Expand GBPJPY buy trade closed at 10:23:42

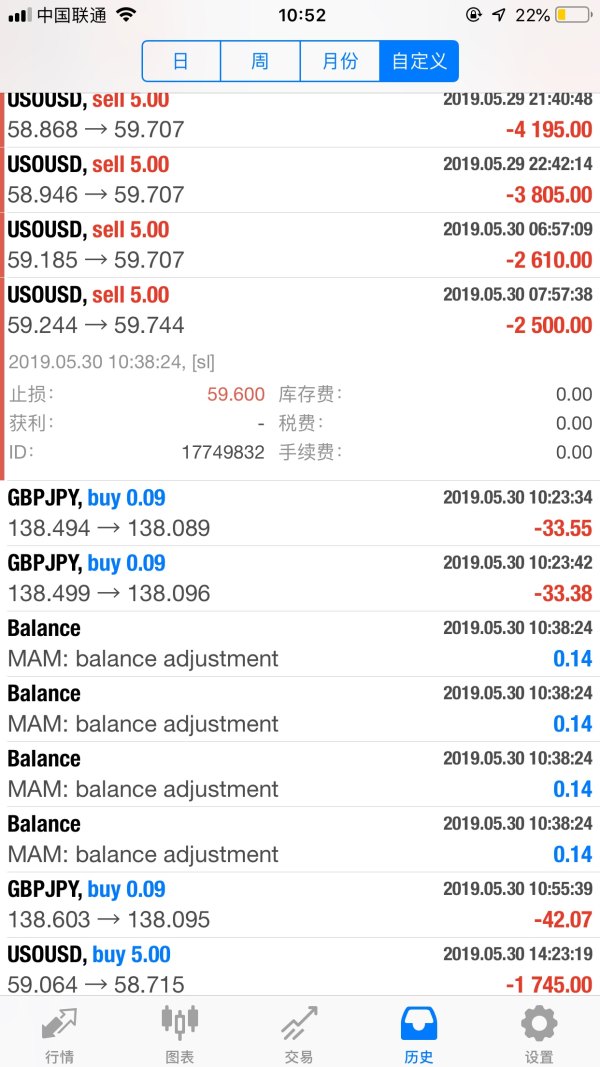click(300, 578)
